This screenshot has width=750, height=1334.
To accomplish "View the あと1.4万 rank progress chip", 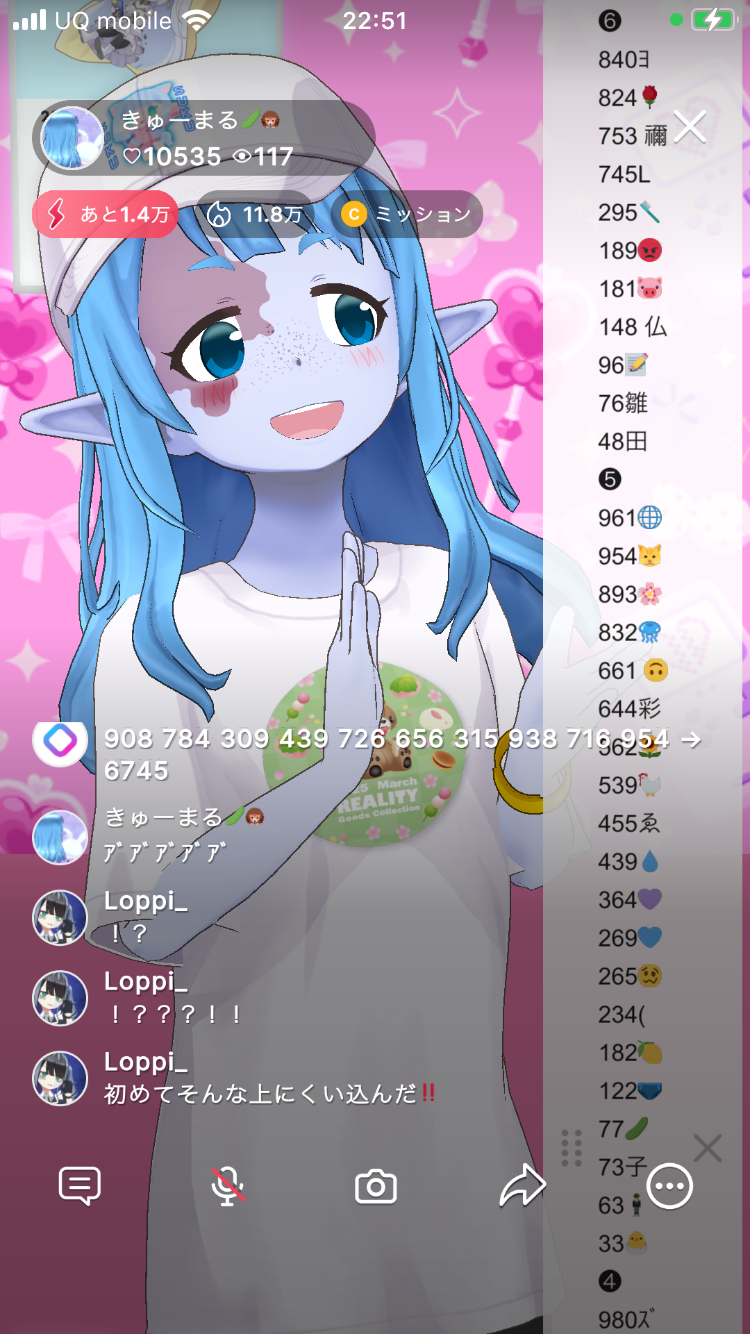I will (106, 214).
